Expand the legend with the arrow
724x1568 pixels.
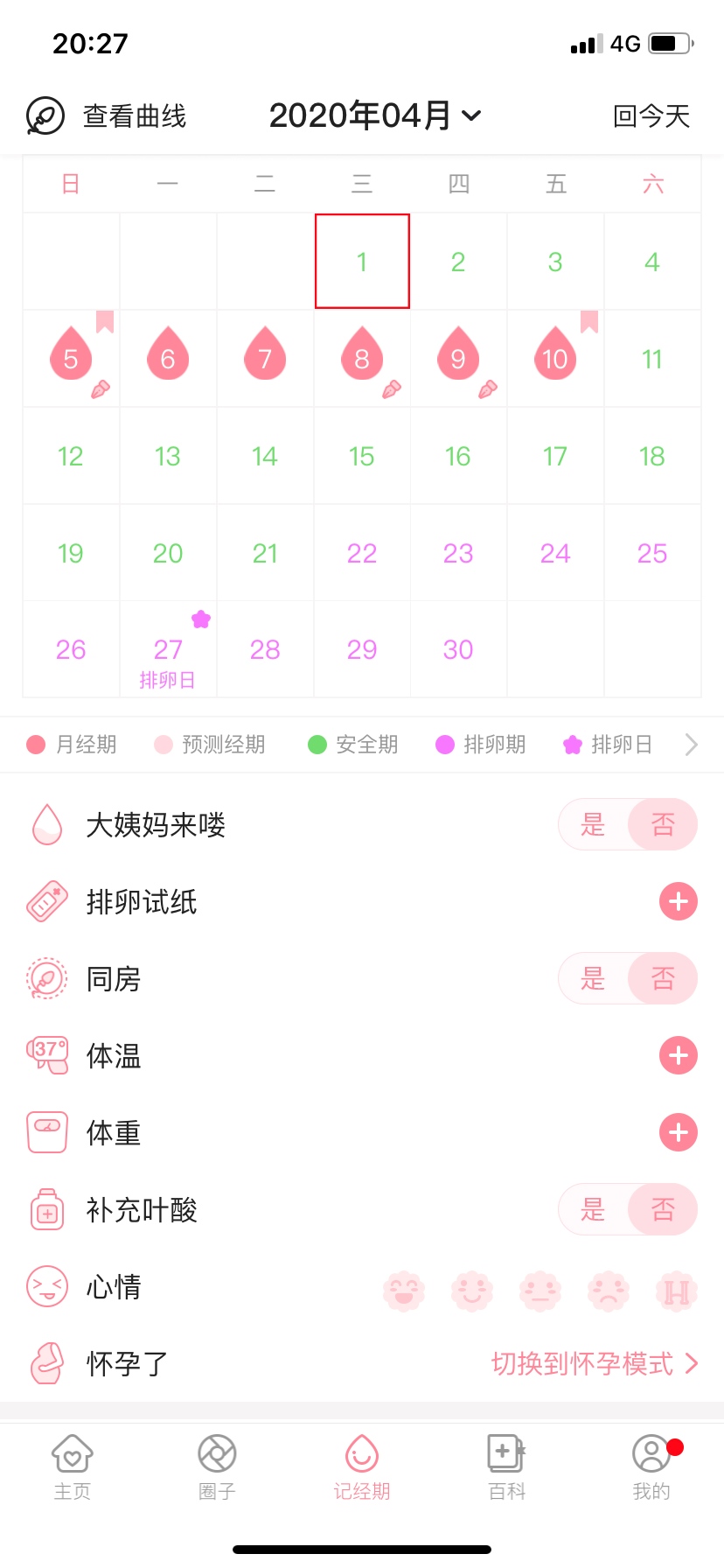pos(691,745)
